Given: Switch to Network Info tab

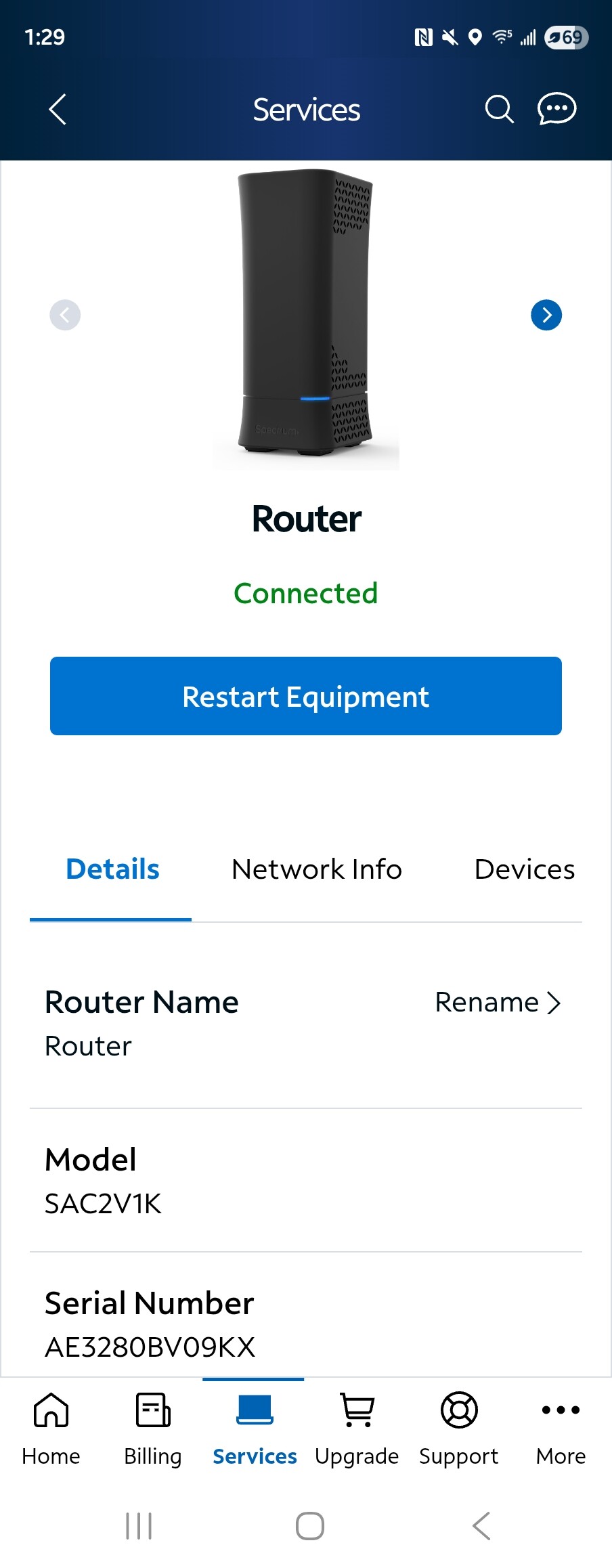Looking at the screenshot, I should (x=316, y=869).
